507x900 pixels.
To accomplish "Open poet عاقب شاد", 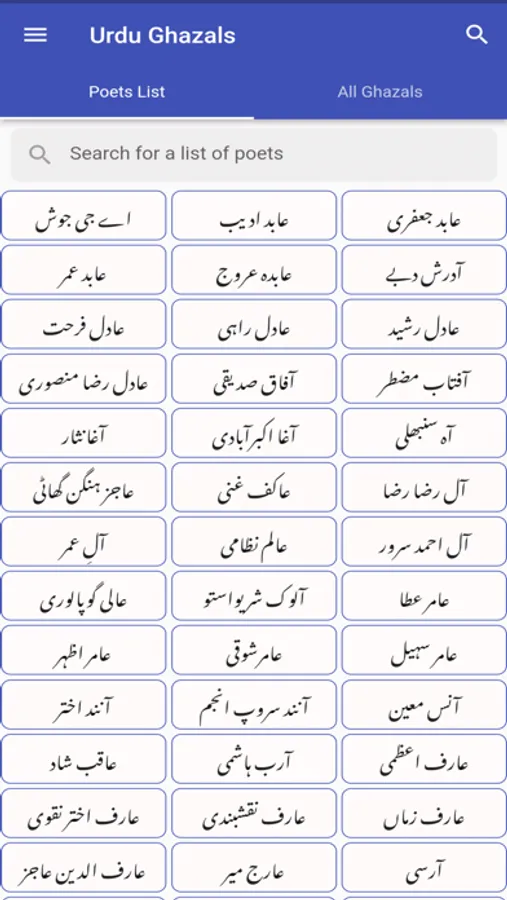I will pos(83,759).
